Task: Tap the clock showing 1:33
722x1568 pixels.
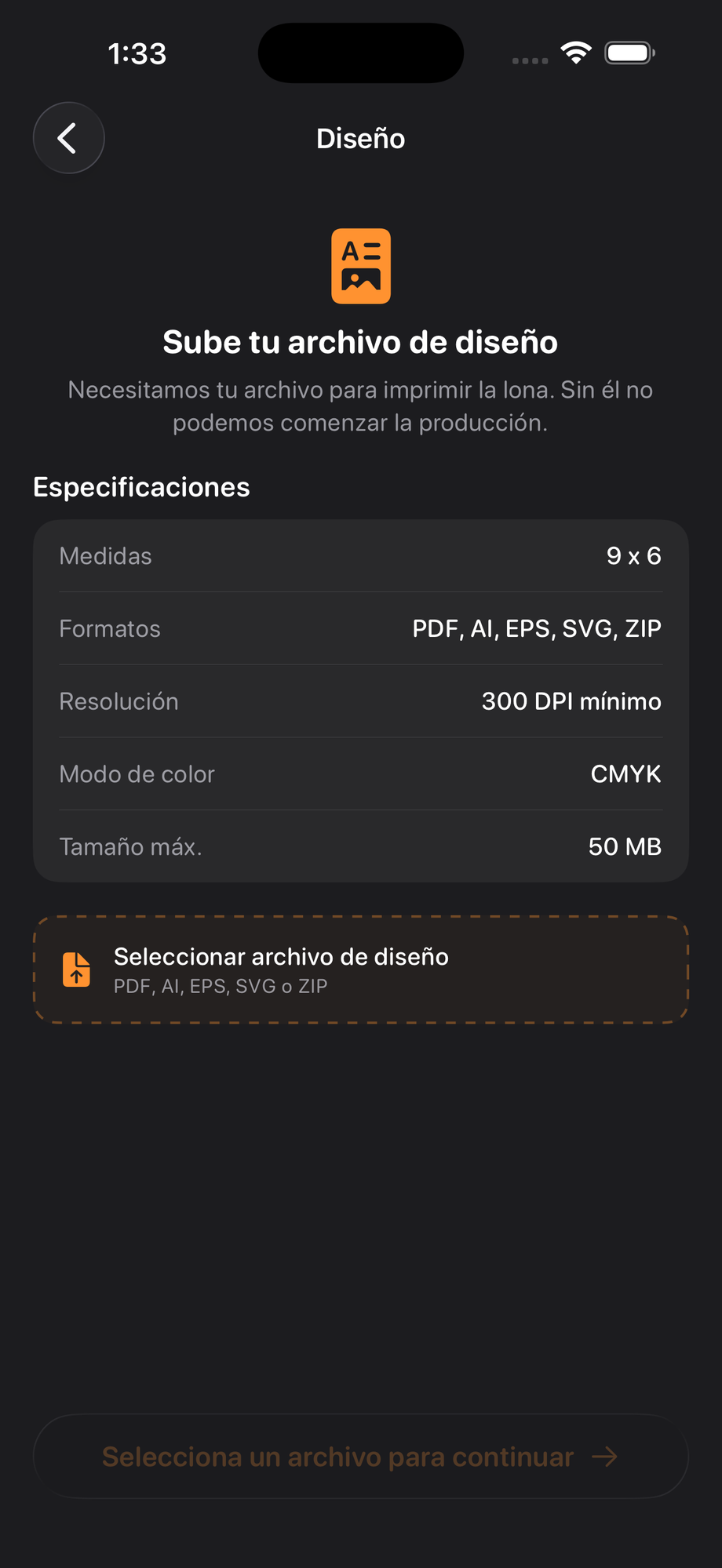Action: (138, 53)
